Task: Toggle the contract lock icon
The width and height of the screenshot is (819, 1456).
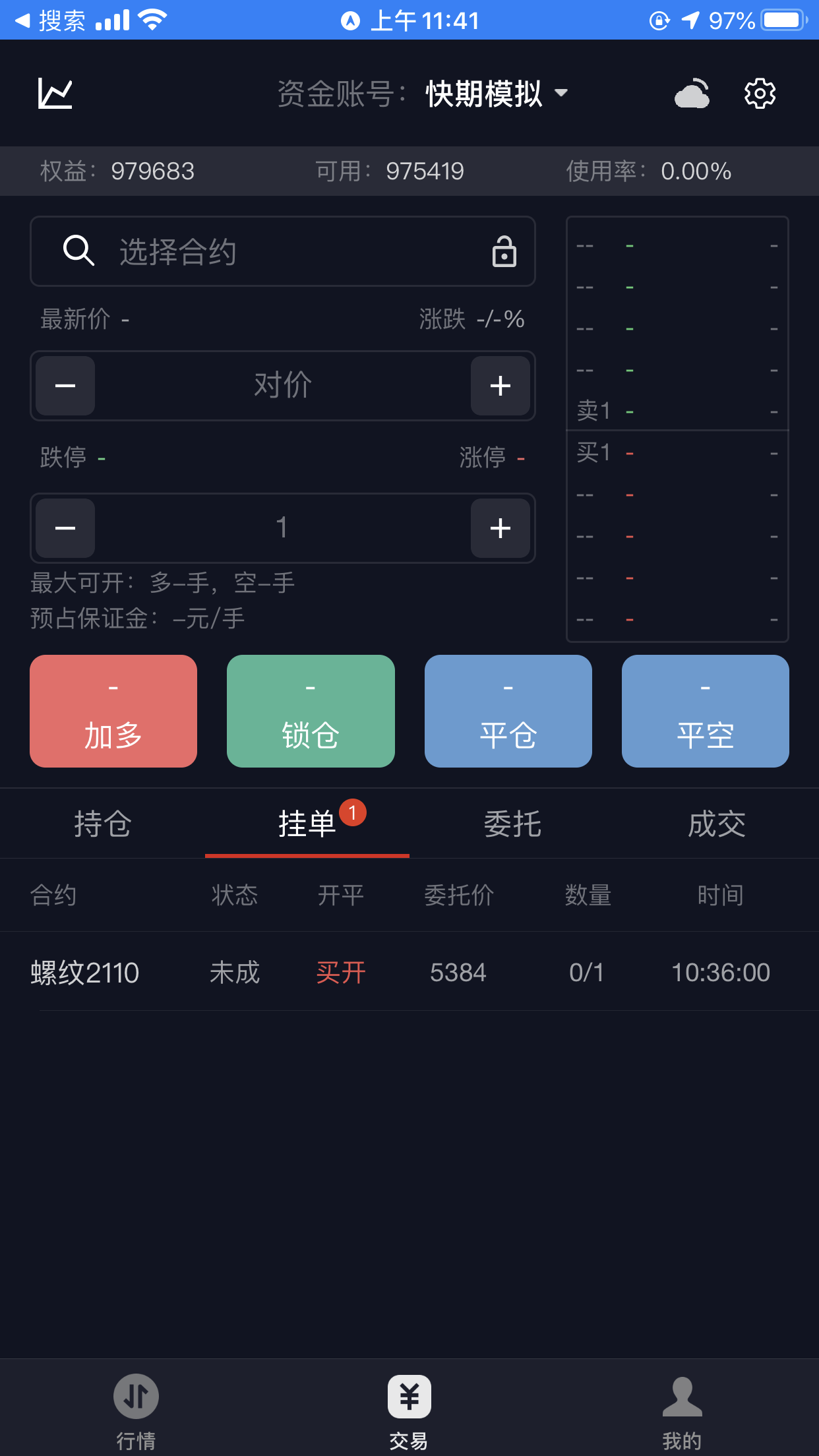Action: pyautogui.click(x=504, y=251)
